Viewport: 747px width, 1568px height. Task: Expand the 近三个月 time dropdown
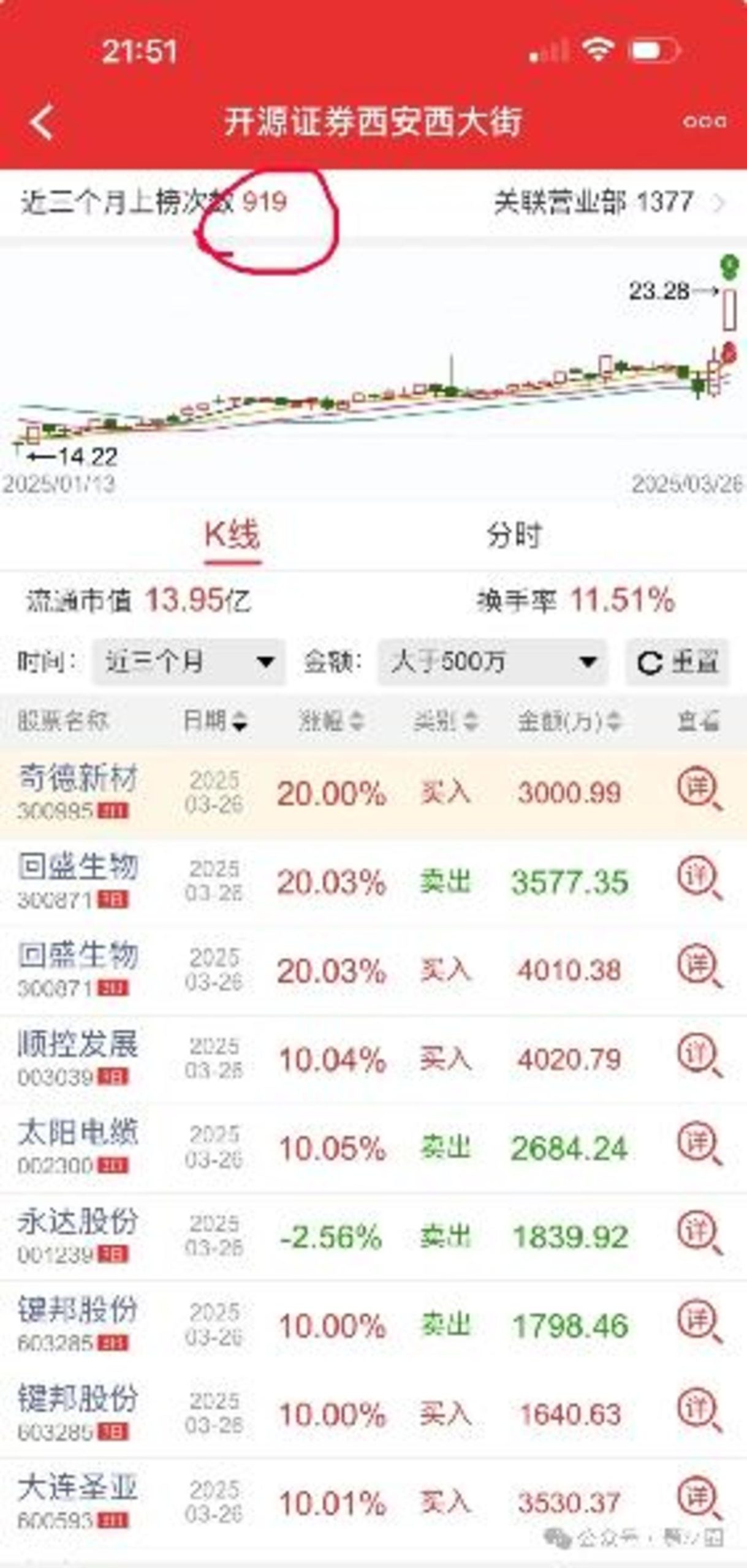tap(189, 661)
